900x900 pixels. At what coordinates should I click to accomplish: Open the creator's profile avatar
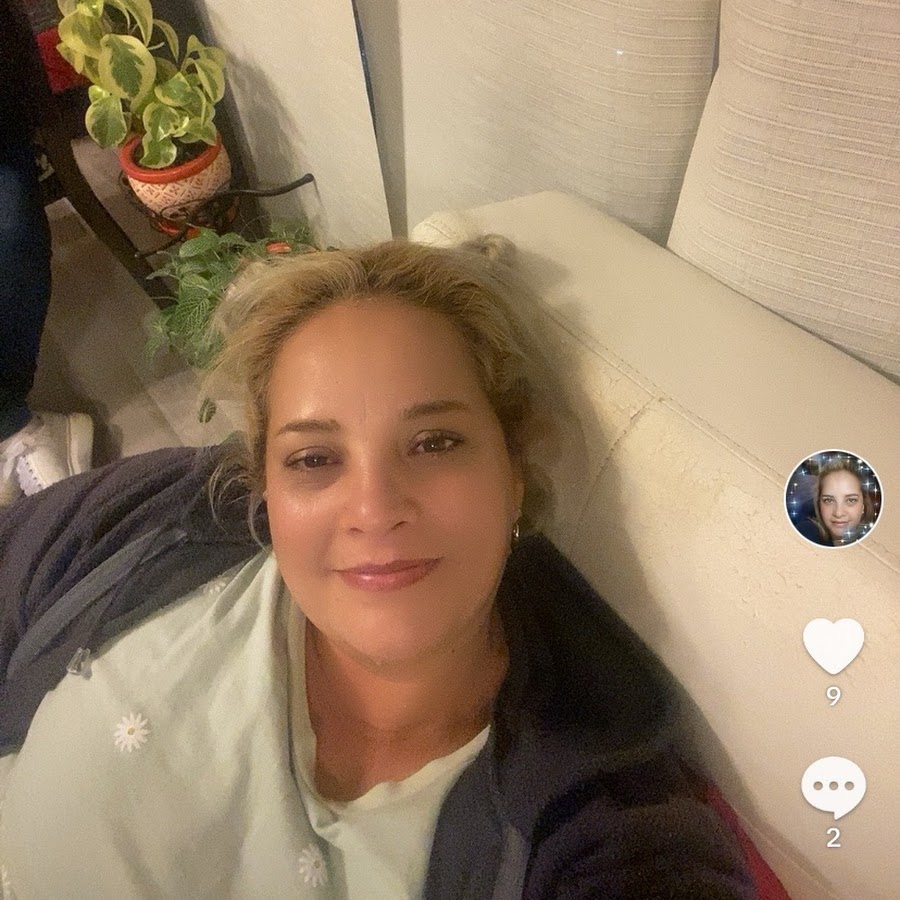pyautogui.click(x=833, y=498)
